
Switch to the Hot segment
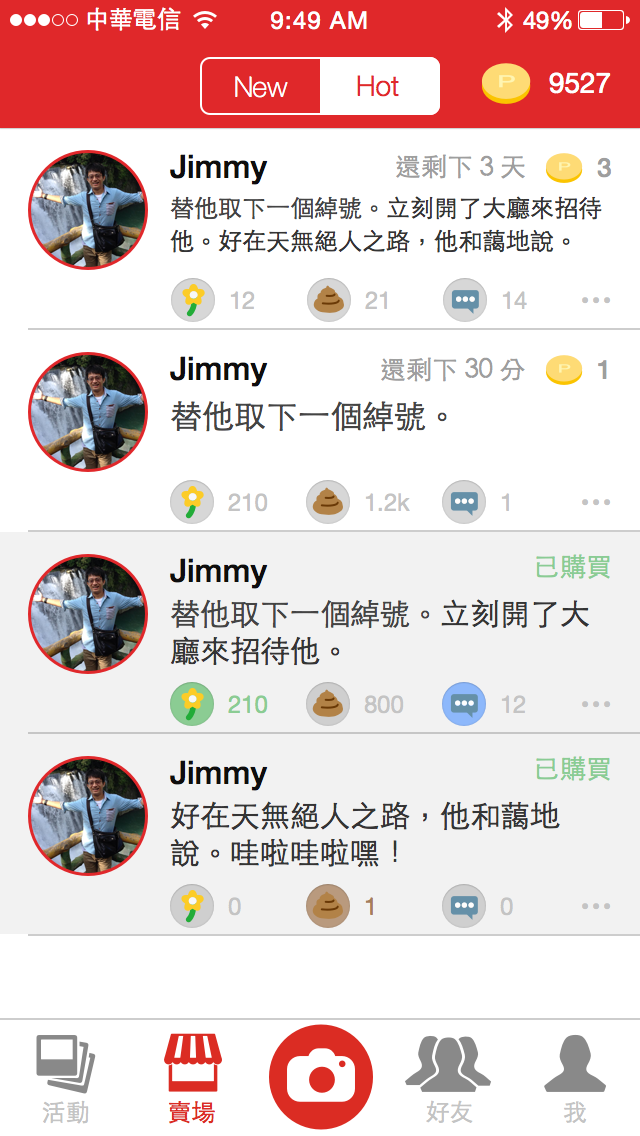pyautogui.click(x=378, y=87)
